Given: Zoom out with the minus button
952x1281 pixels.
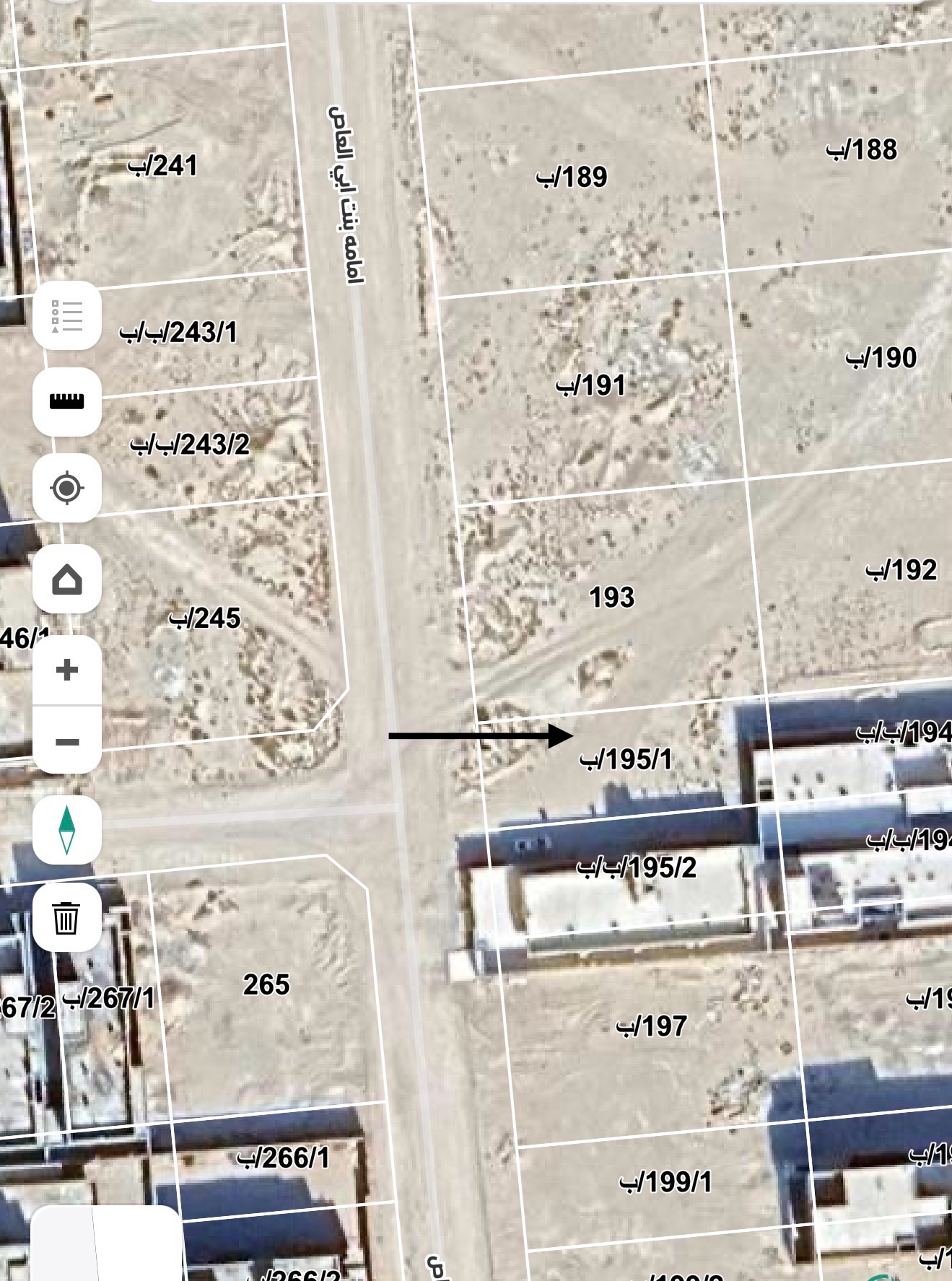Looking at the screenshot, I should (x=67, y=741).
